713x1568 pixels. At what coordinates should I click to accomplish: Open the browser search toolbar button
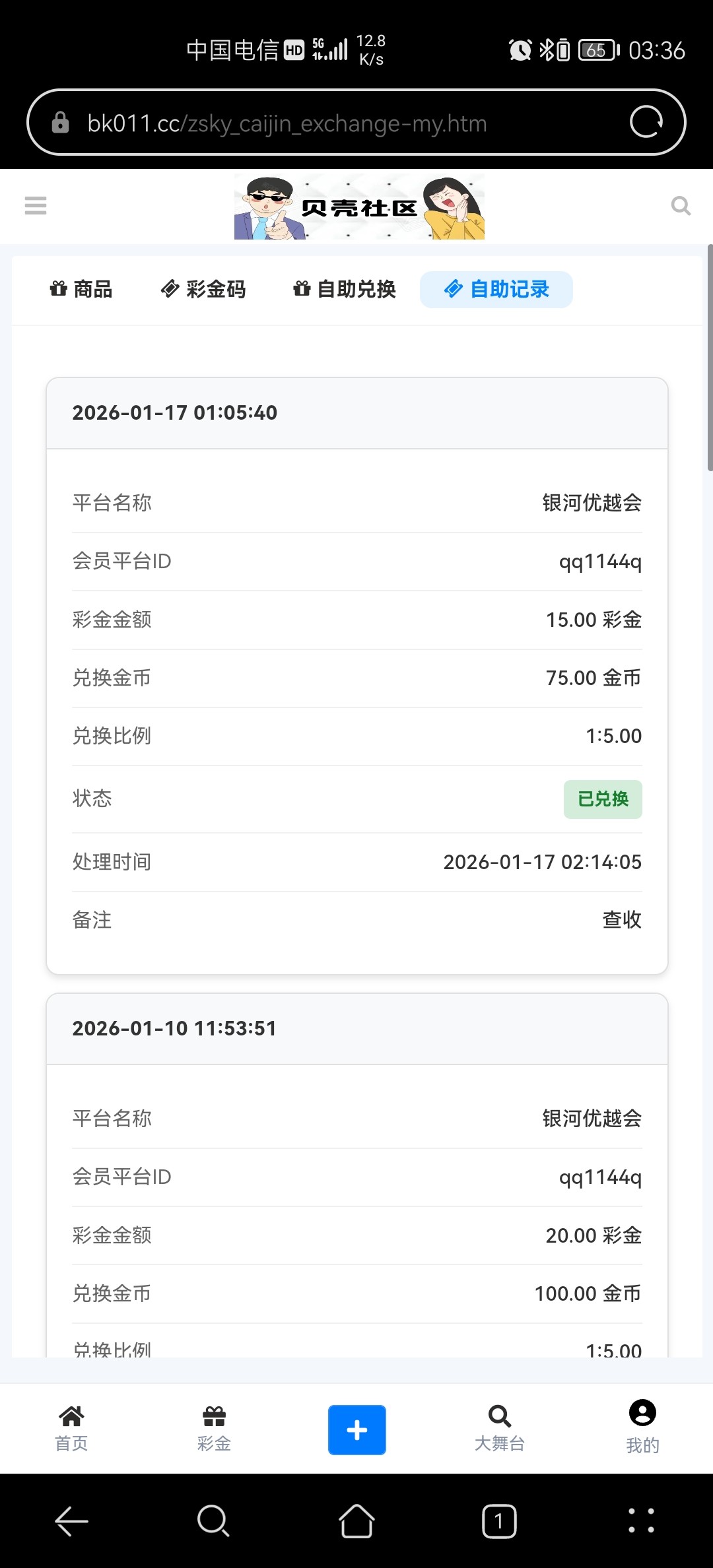click(x=213, y=1521)
